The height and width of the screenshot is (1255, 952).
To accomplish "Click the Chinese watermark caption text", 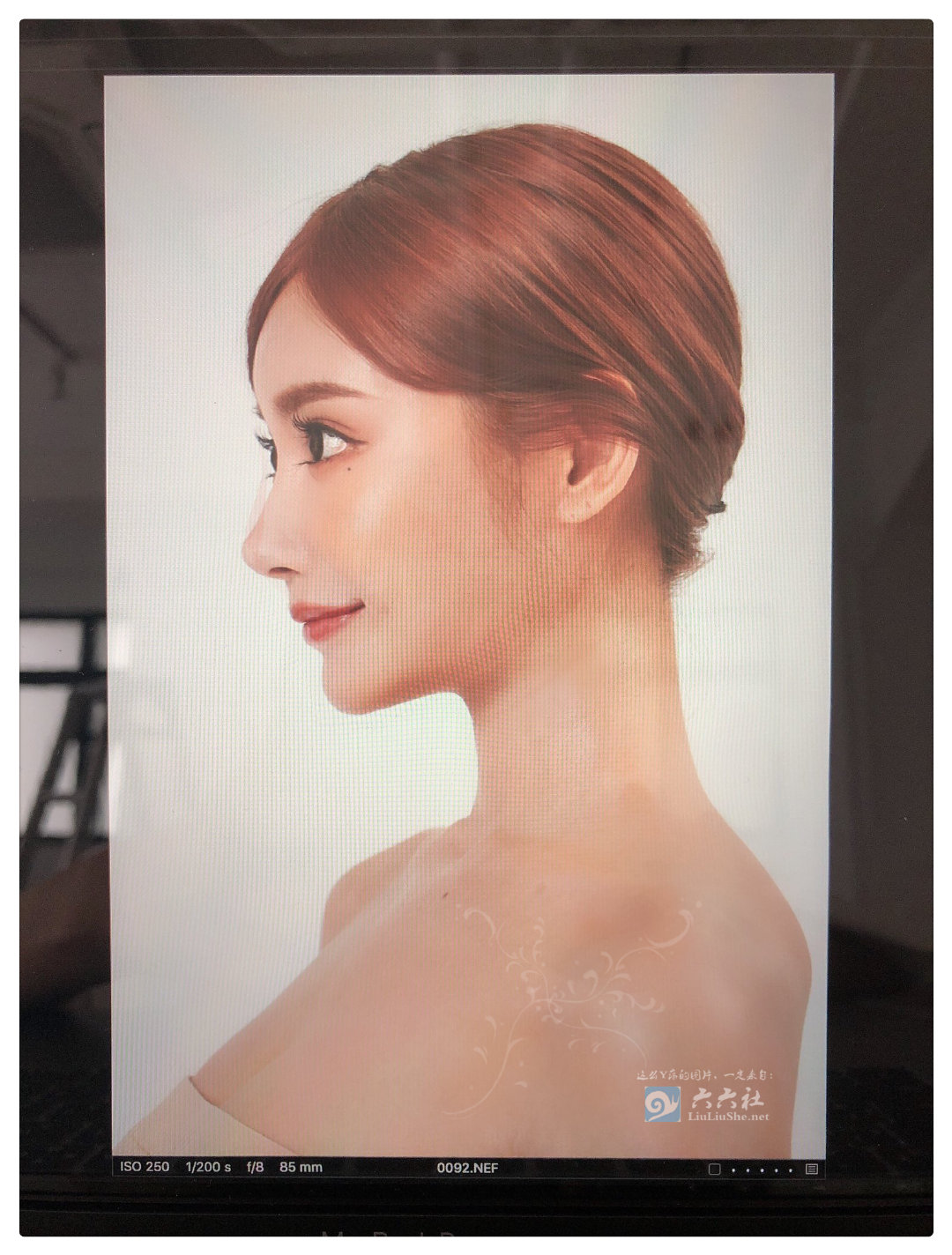I will click(x=705, y=1075).
